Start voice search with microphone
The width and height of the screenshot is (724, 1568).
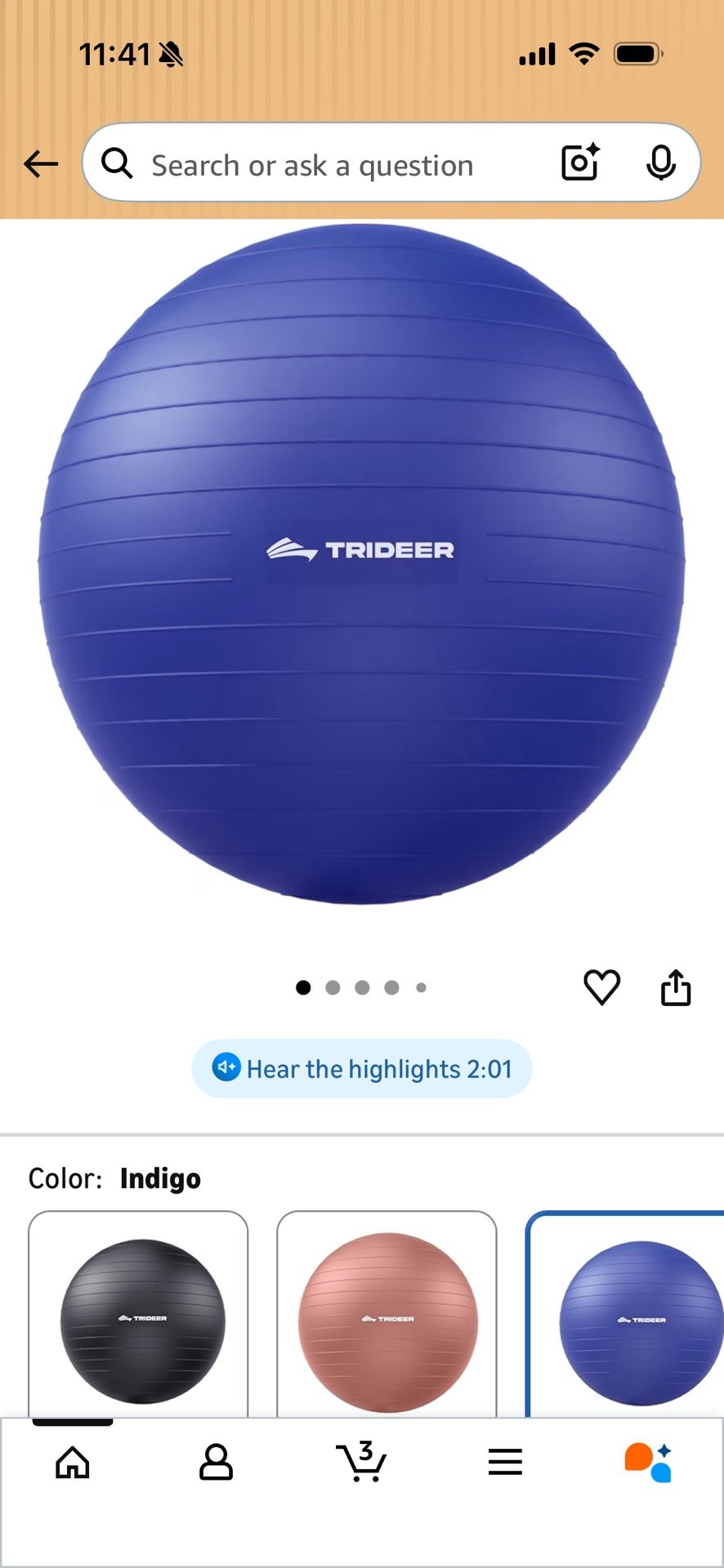(x=660, y=163)
